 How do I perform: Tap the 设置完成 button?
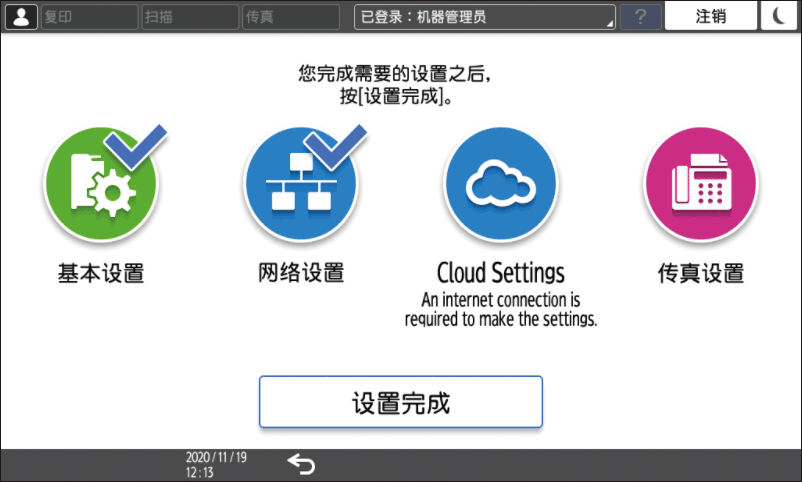tap(401, 403)
